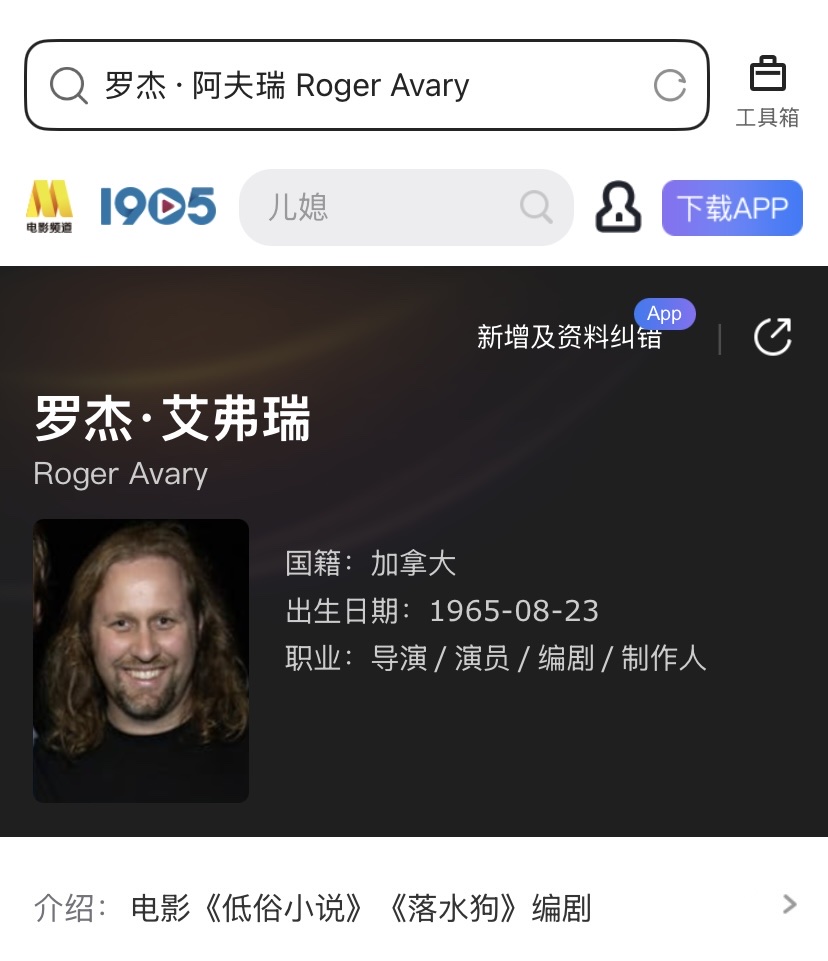828x961 pixels.
Task: View Roger Avary's portrait photo
Action: [141, 660]
